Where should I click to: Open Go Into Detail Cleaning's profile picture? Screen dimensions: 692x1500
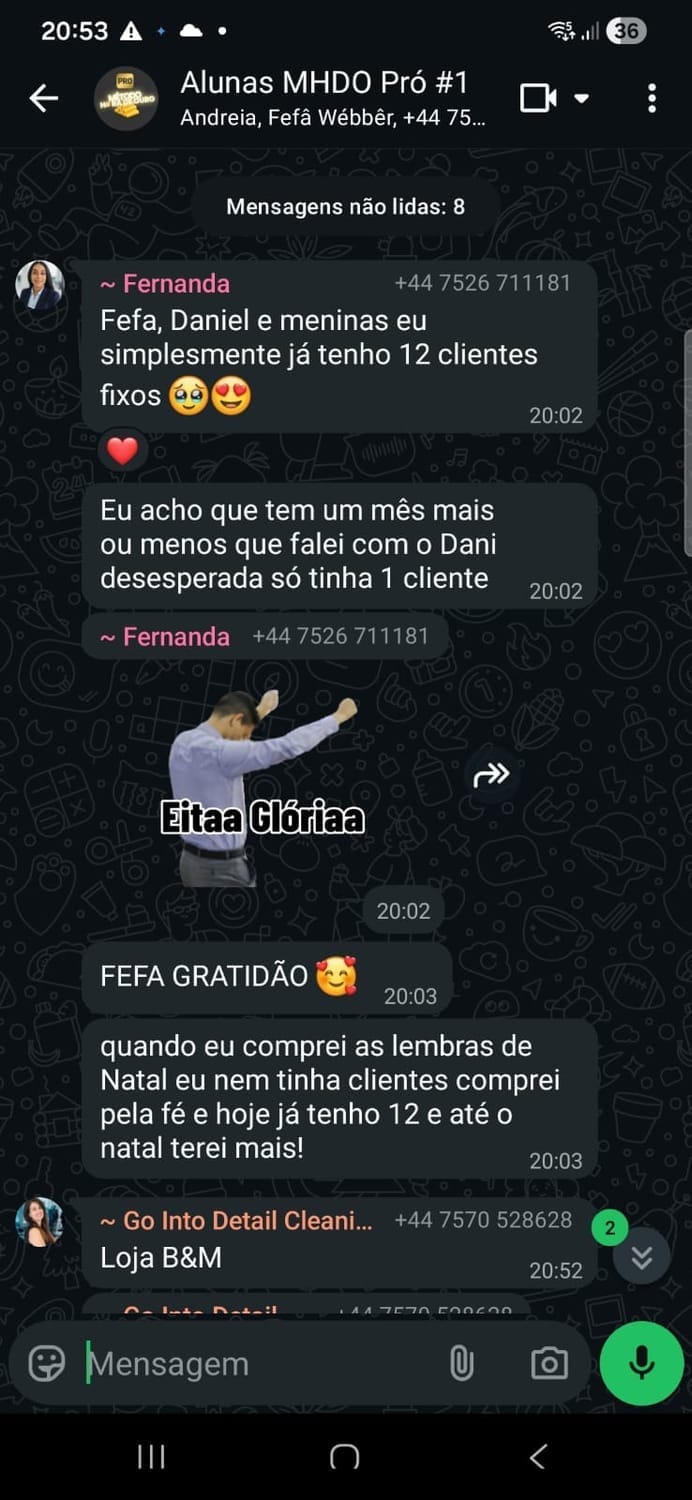pos(40,1222)
